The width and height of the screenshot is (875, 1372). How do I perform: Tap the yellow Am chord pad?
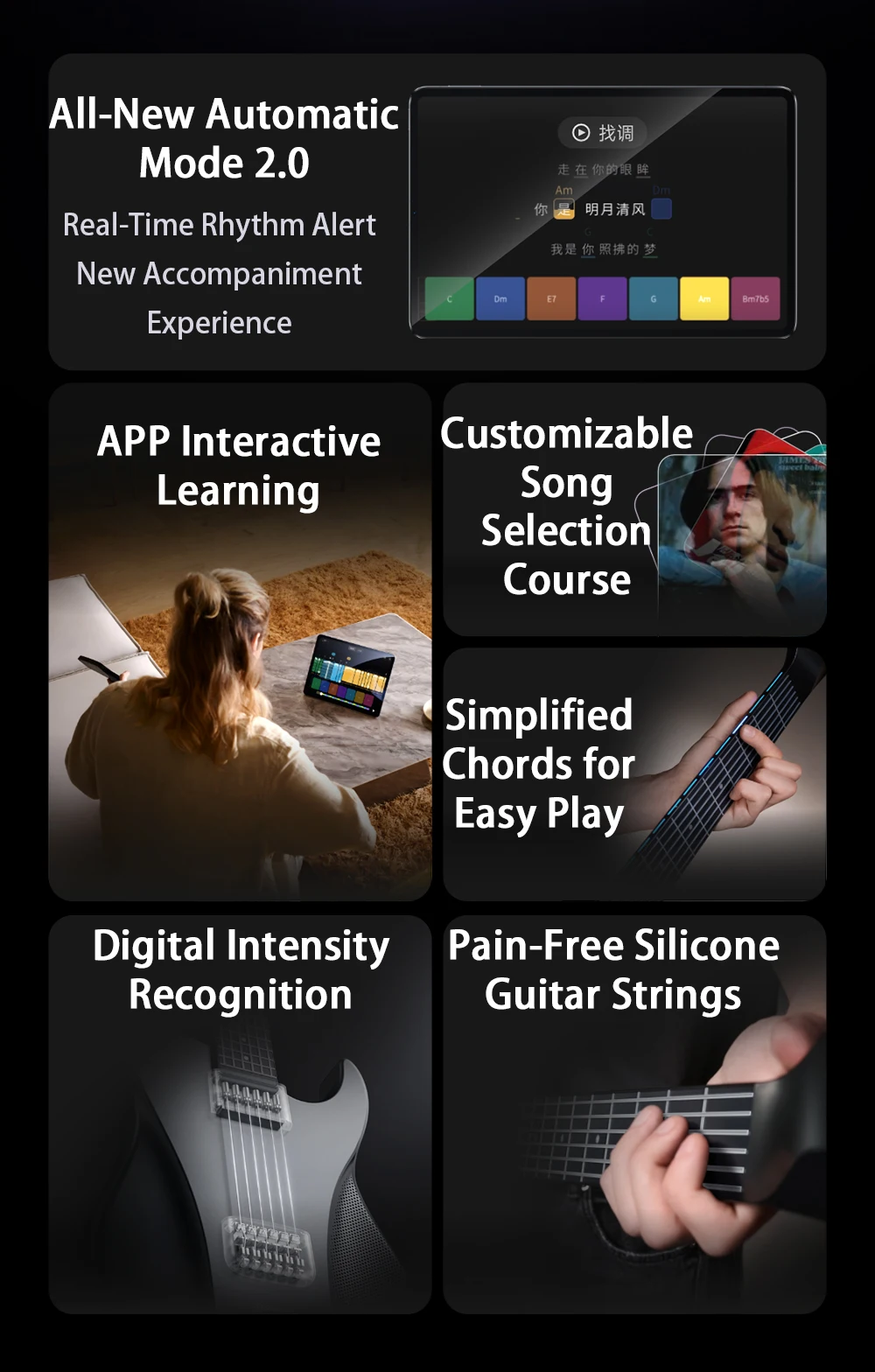(x=704, y=298)
